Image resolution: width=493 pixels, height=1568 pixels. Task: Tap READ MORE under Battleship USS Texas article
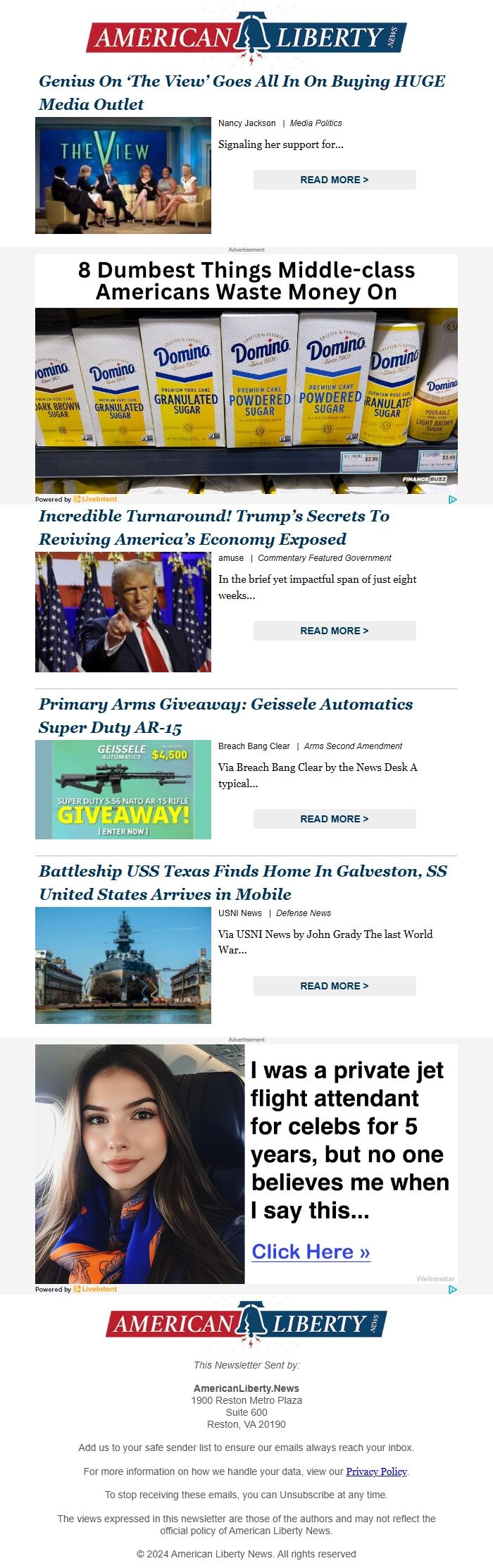(x=335, y=986)
